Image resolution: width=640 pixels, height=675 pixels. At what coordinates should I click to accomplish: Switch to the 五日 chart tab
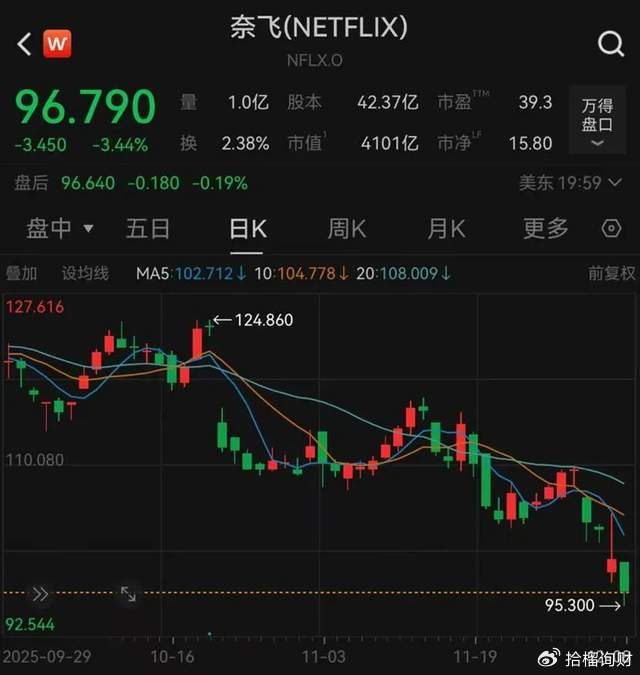(x=148, y=229)
